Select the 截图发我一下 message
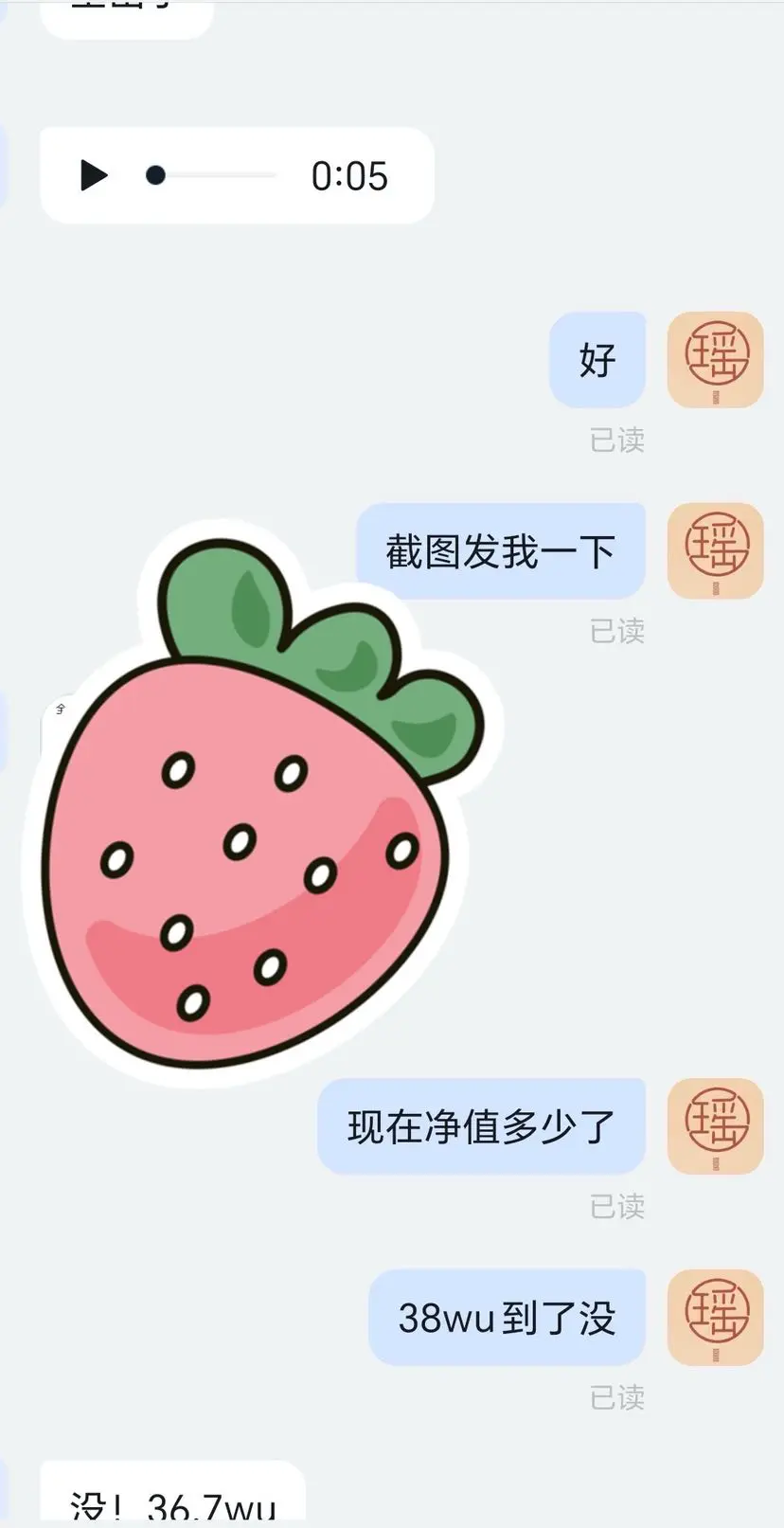 pyautogui.click(x=501, y=550)
